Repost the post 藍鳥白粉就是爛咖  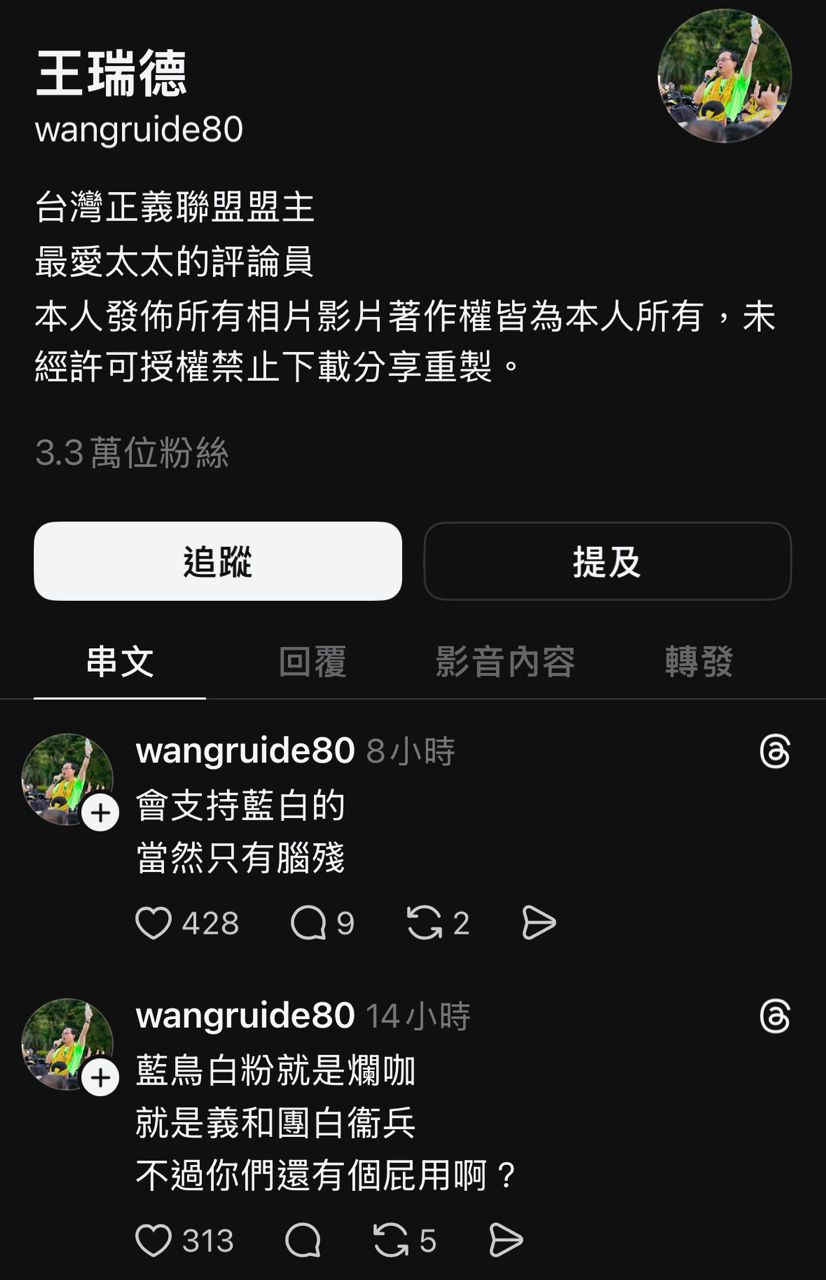(391, 1241)
